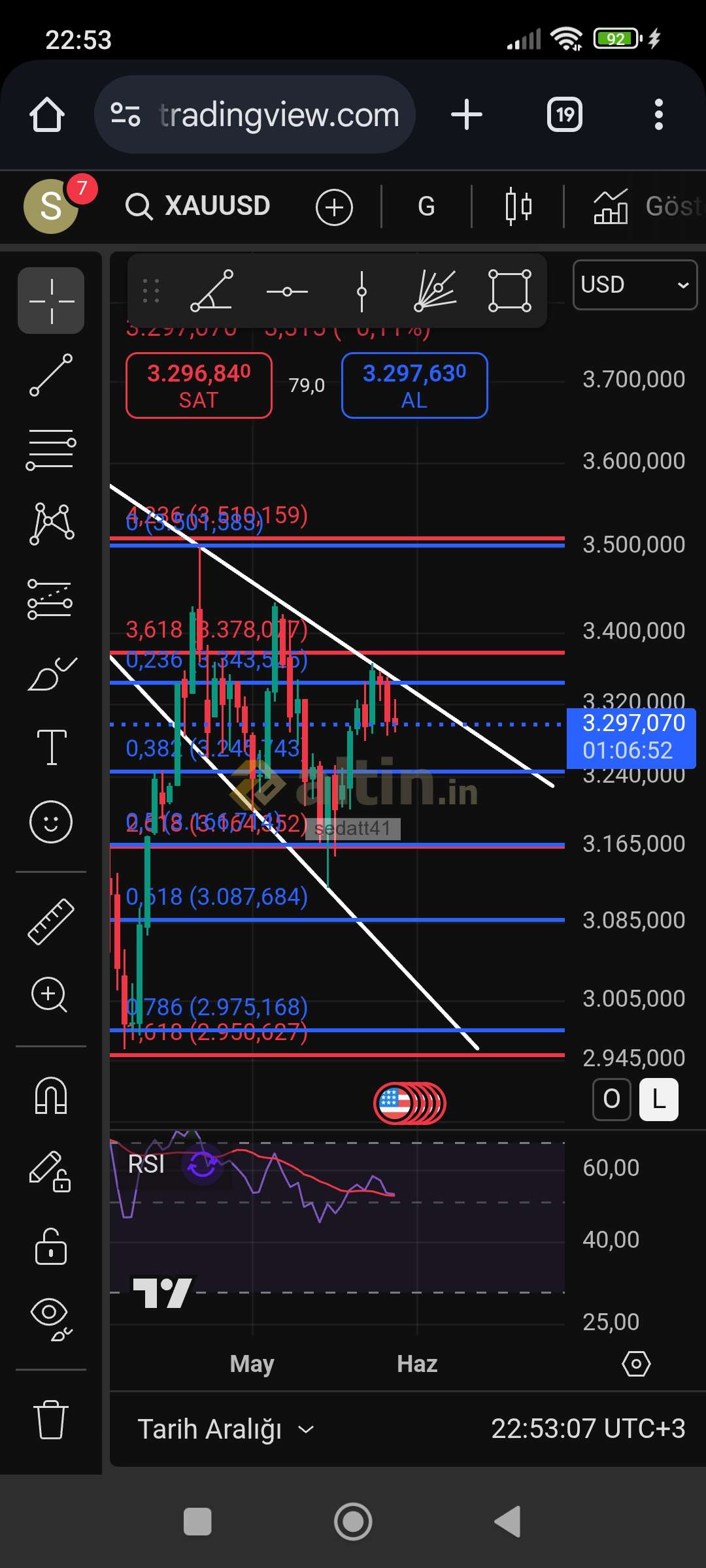
Task: Open the browser overflow menu
Action: 658,115
